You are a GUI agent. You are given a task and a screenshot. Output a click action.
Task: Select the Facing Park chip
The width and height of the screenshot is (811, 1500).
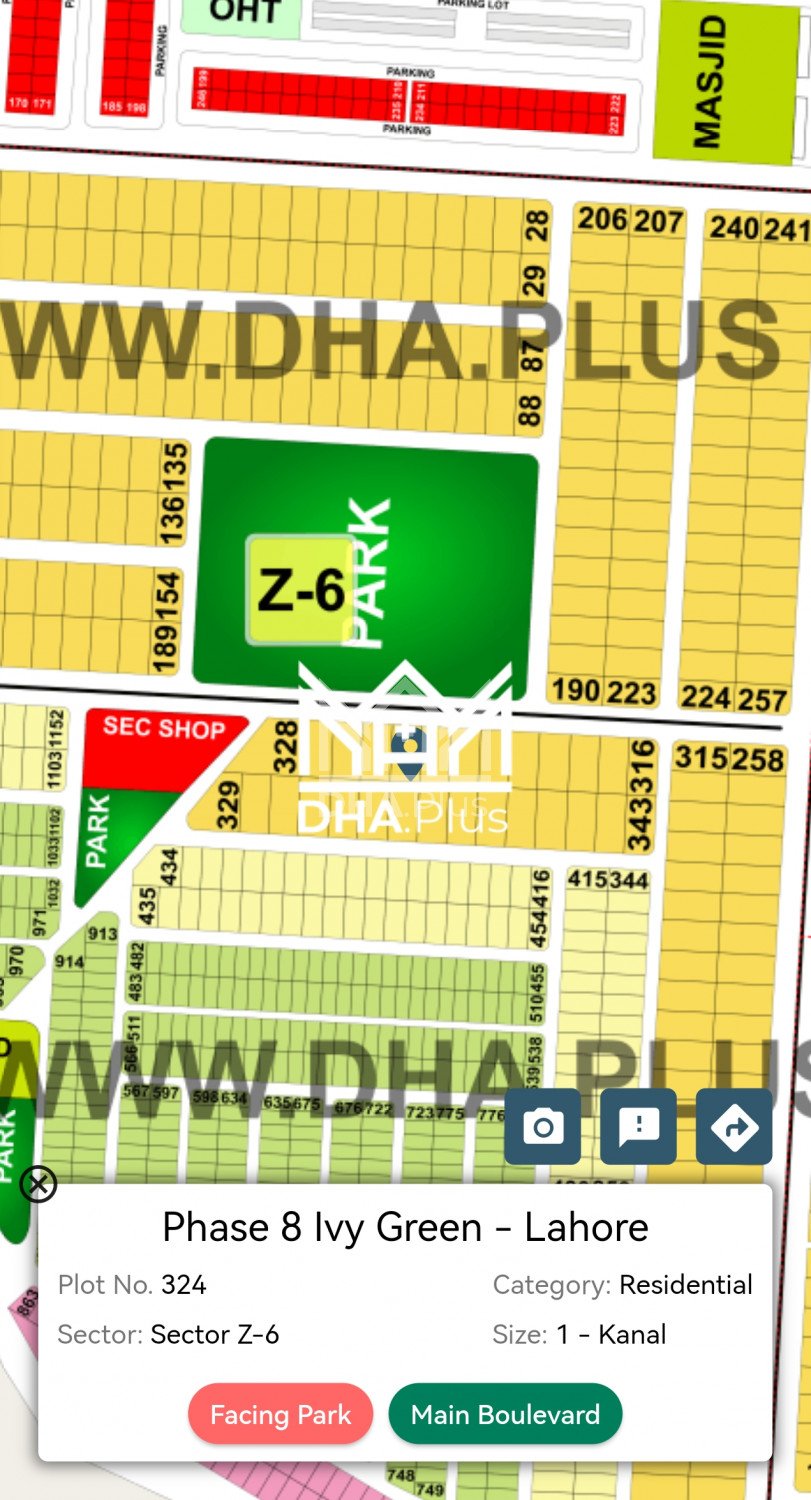pyautogui.click(x=280, y=1414)
